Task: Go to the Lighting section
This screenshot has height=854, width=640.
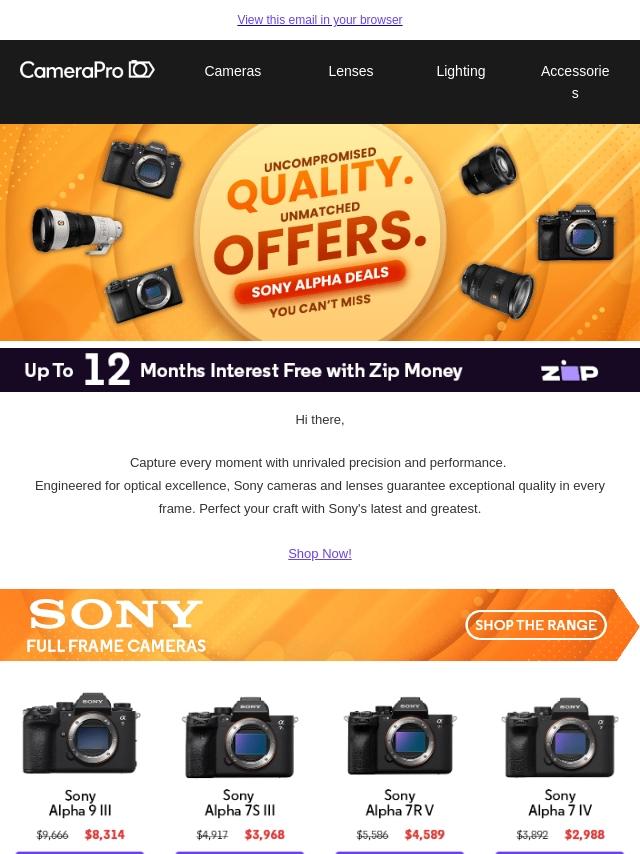Action: [x=460, y=71]
